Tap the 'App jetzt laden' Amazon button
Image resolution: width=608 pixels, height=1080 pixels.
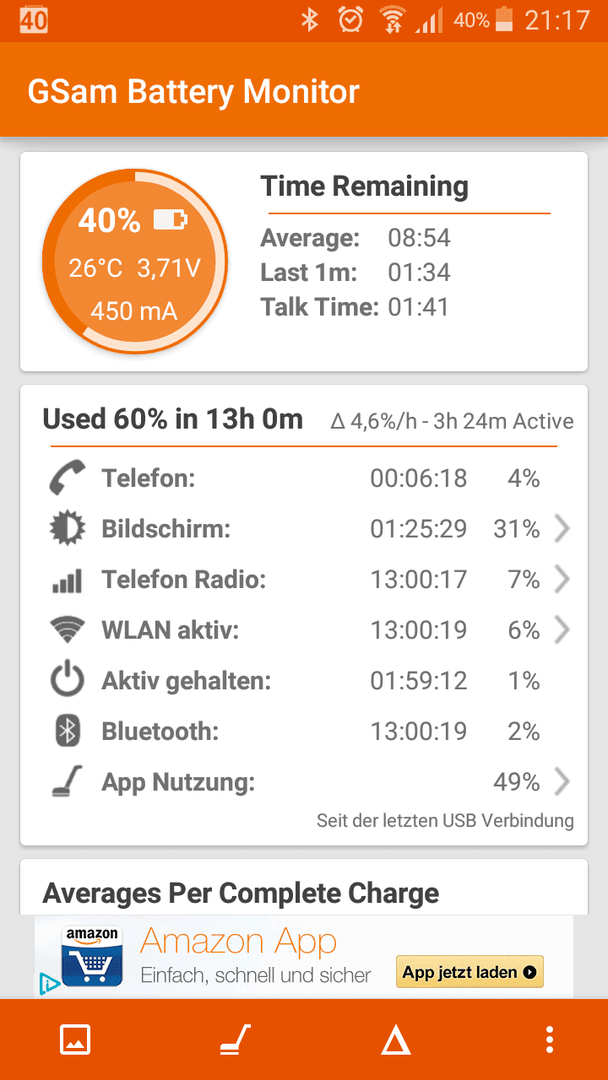tap(470, 972)
